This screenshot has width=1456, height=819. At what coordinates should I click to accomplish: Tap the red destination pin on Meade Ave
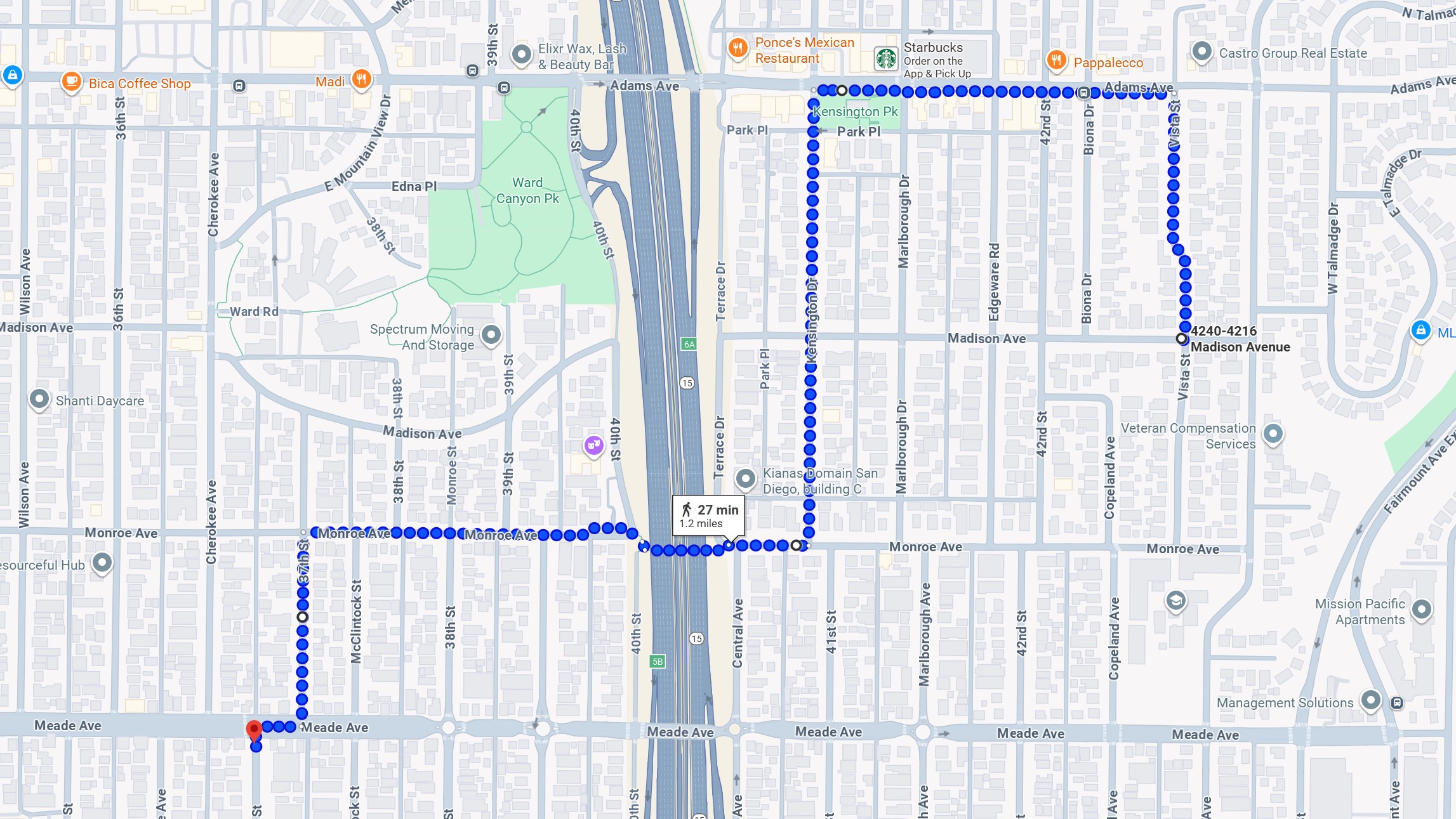coord(254,730)
